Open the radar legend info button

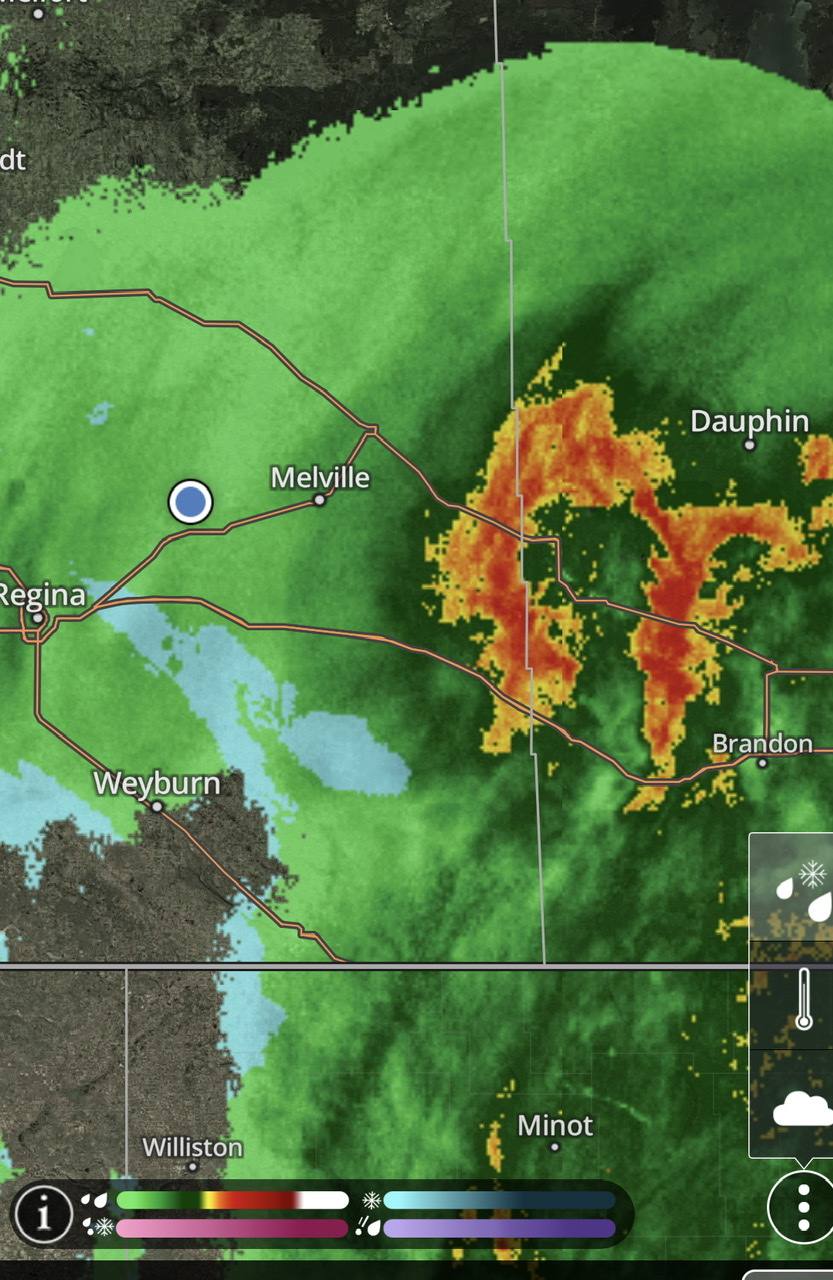click(x=44, y=1214)
